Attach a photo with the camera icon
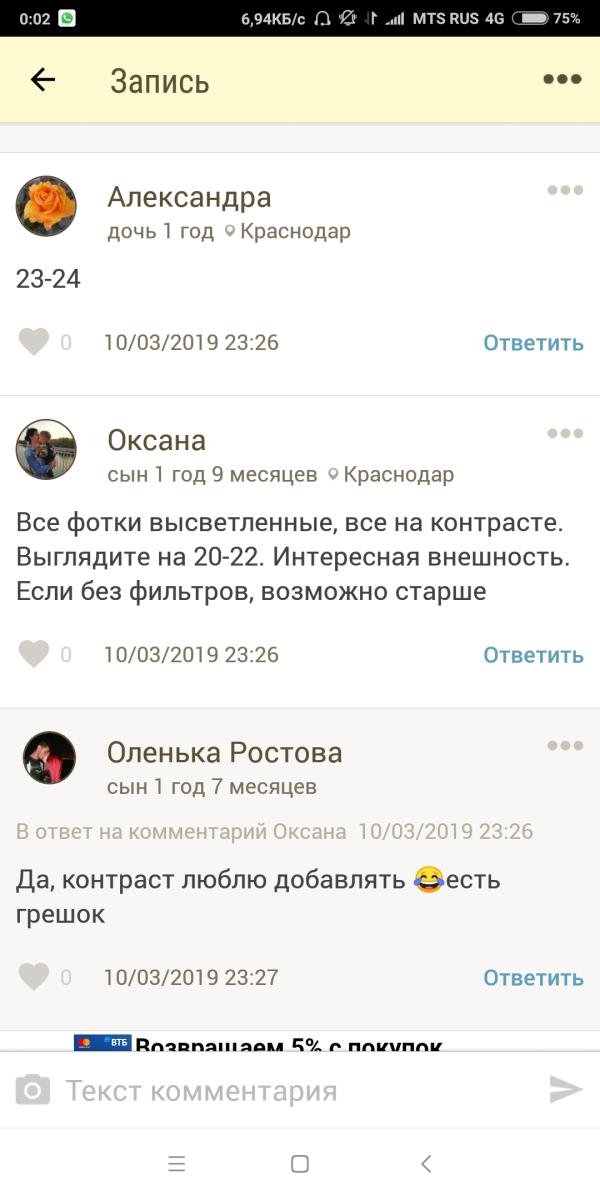Viewport: 600px width, 1199px height. (x=32, y=1090)
